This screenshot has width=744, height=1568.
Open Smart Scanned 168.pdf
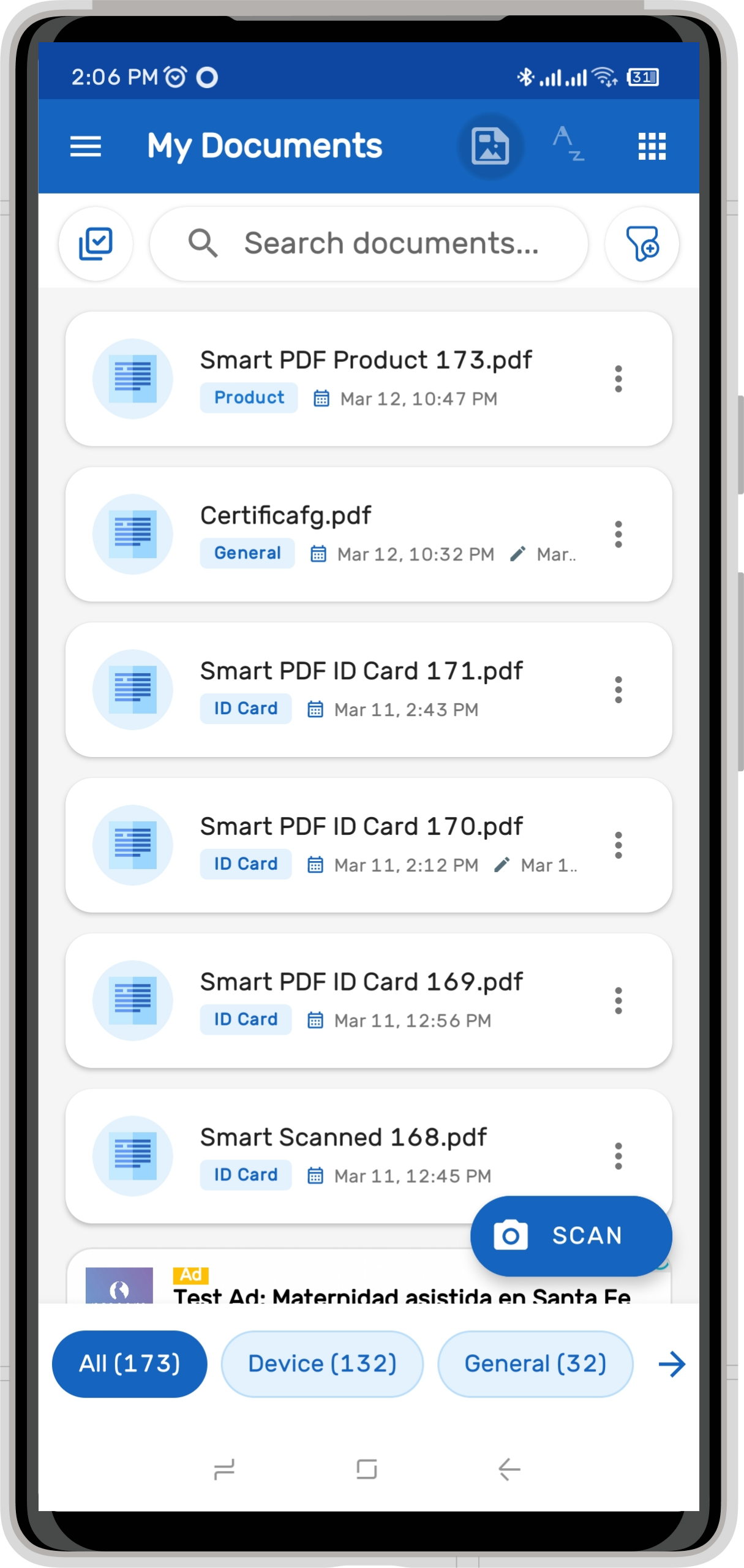(343, 1138)
